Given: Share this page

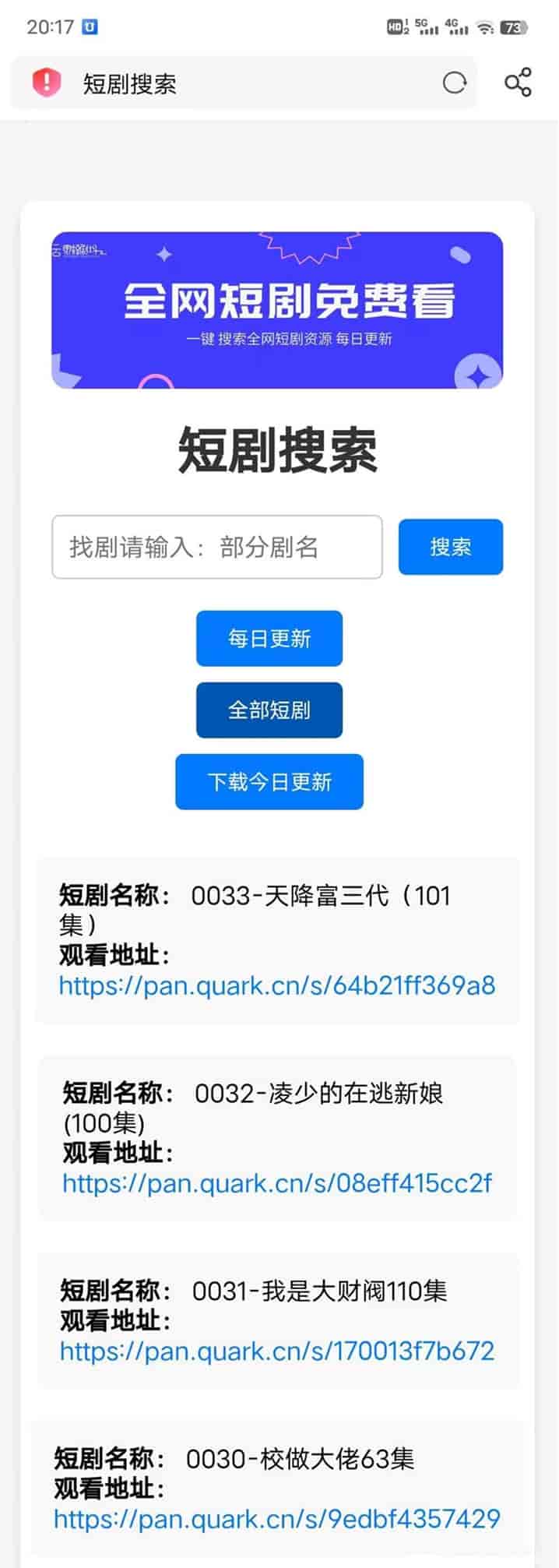Looking at the screenshot, I should 518,83.
